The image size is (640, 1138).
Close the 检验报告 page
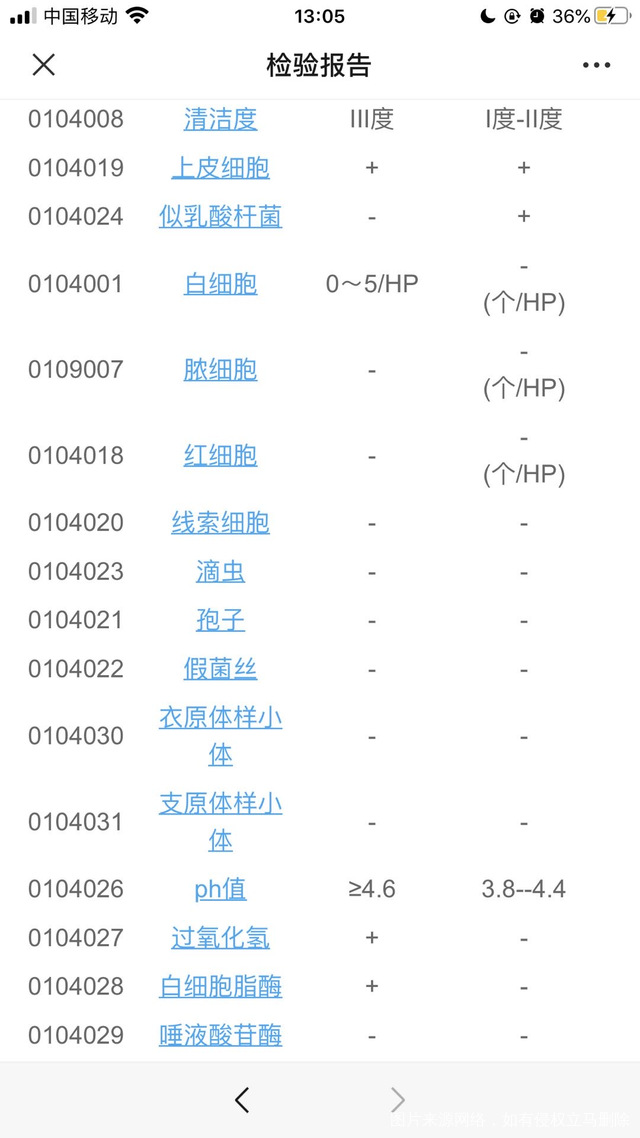tap(44, 65)
